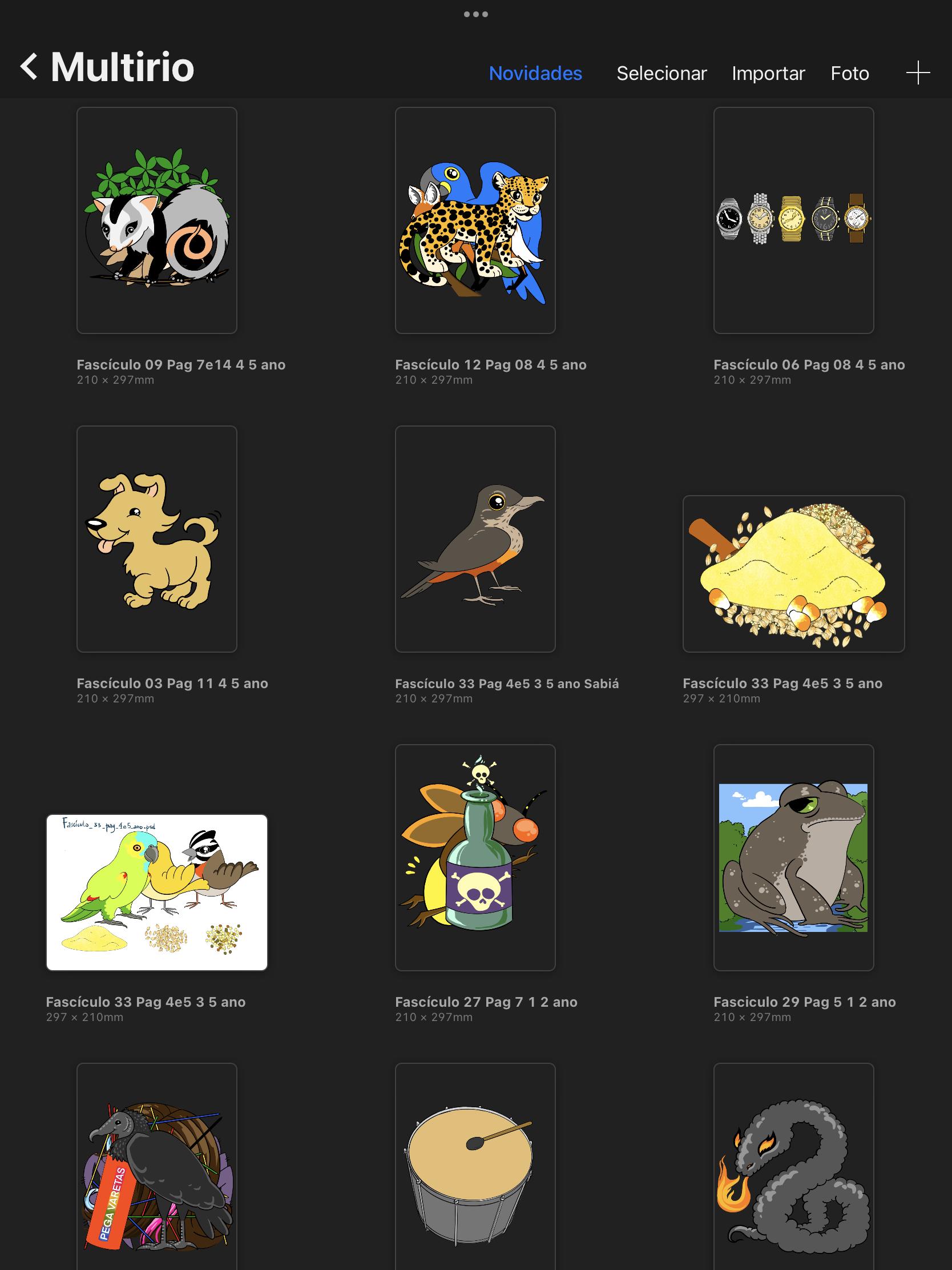
Task: Open the drum artwork
Action: pos(475,1171)
